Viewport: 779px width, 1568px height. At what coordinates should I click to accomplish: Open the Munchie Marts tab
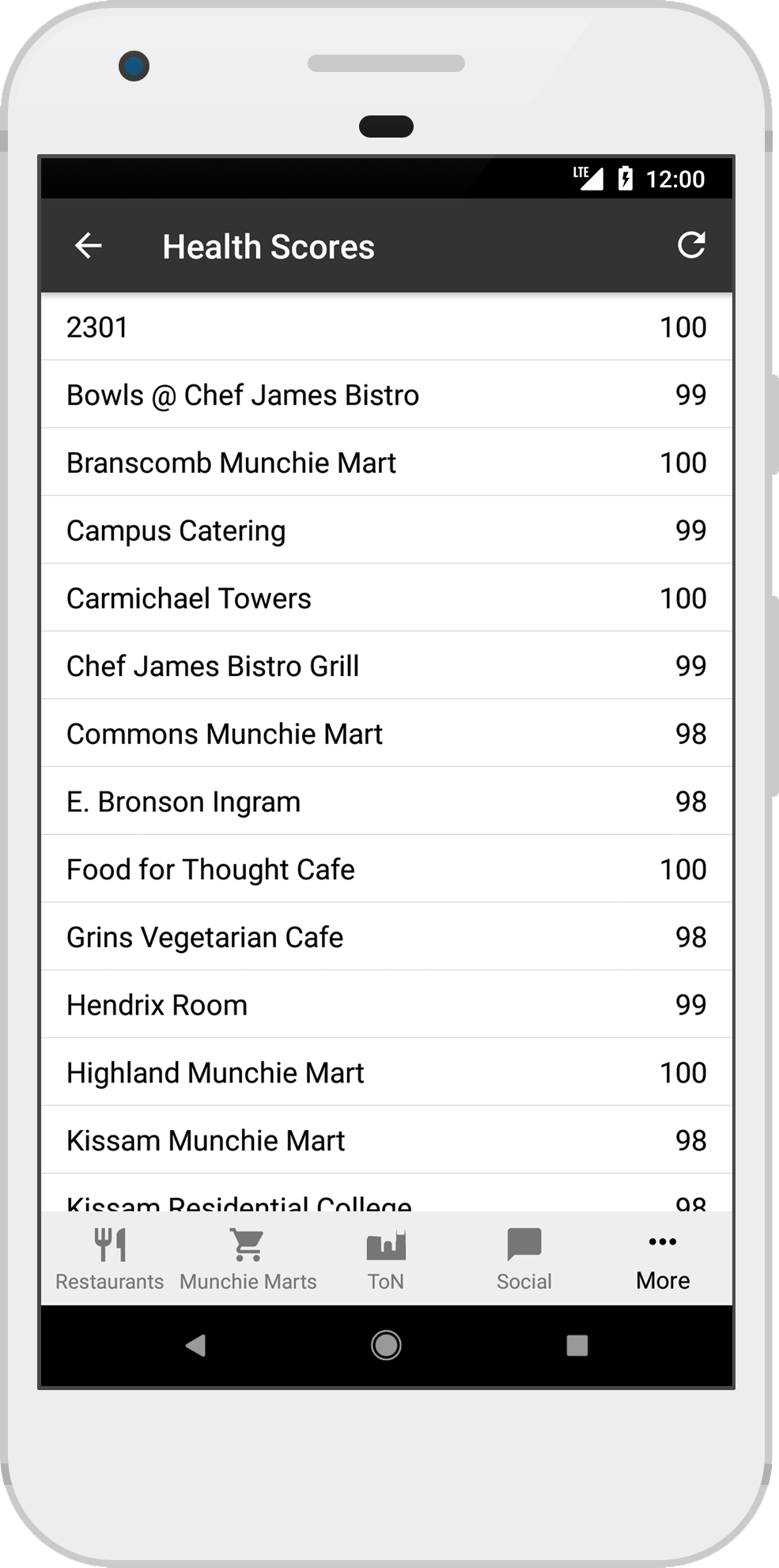coord(248,1259)
